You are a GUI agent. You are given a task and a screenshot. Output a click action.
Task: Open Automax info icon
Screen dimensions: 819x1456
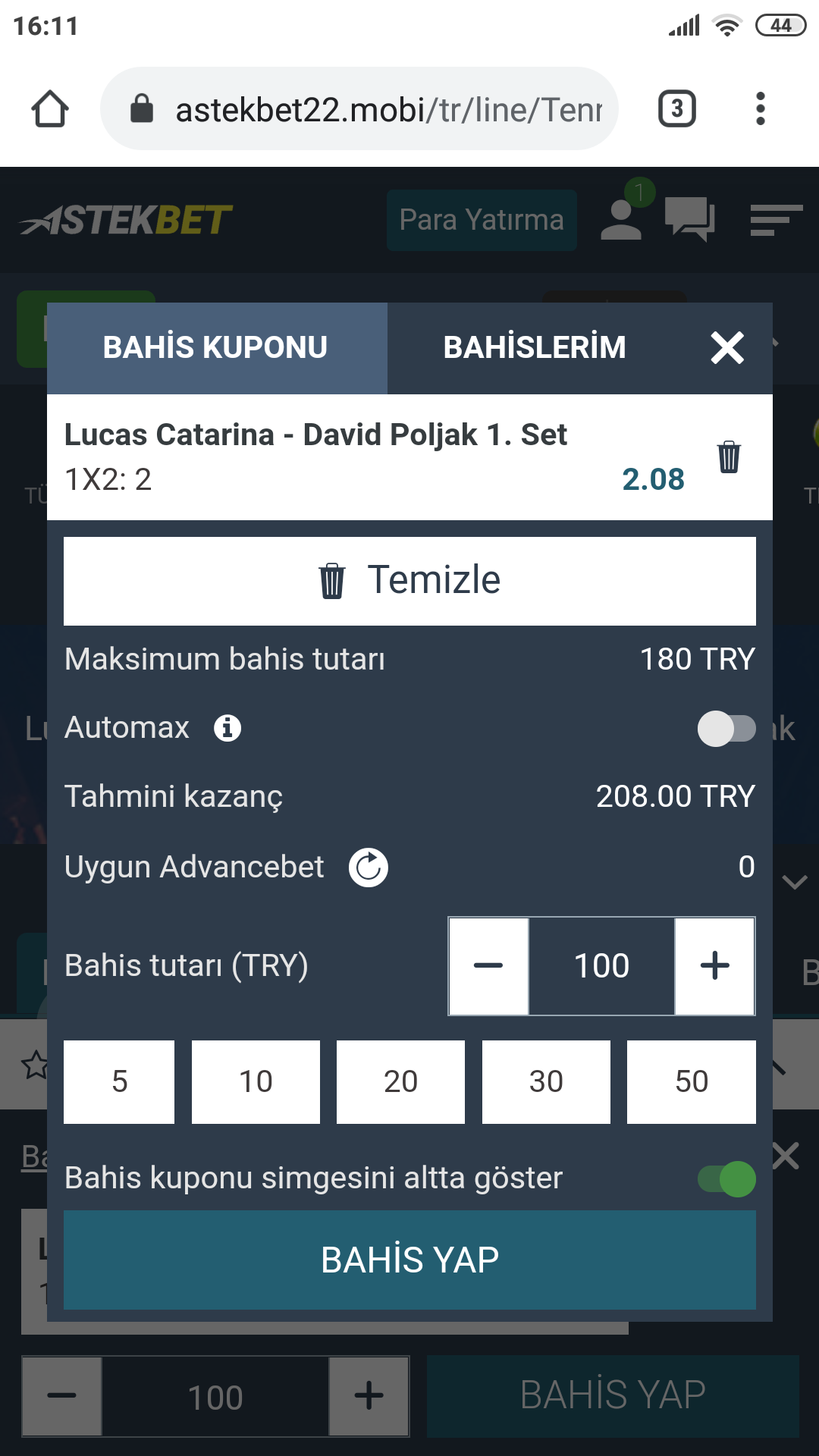coord(227,728)
